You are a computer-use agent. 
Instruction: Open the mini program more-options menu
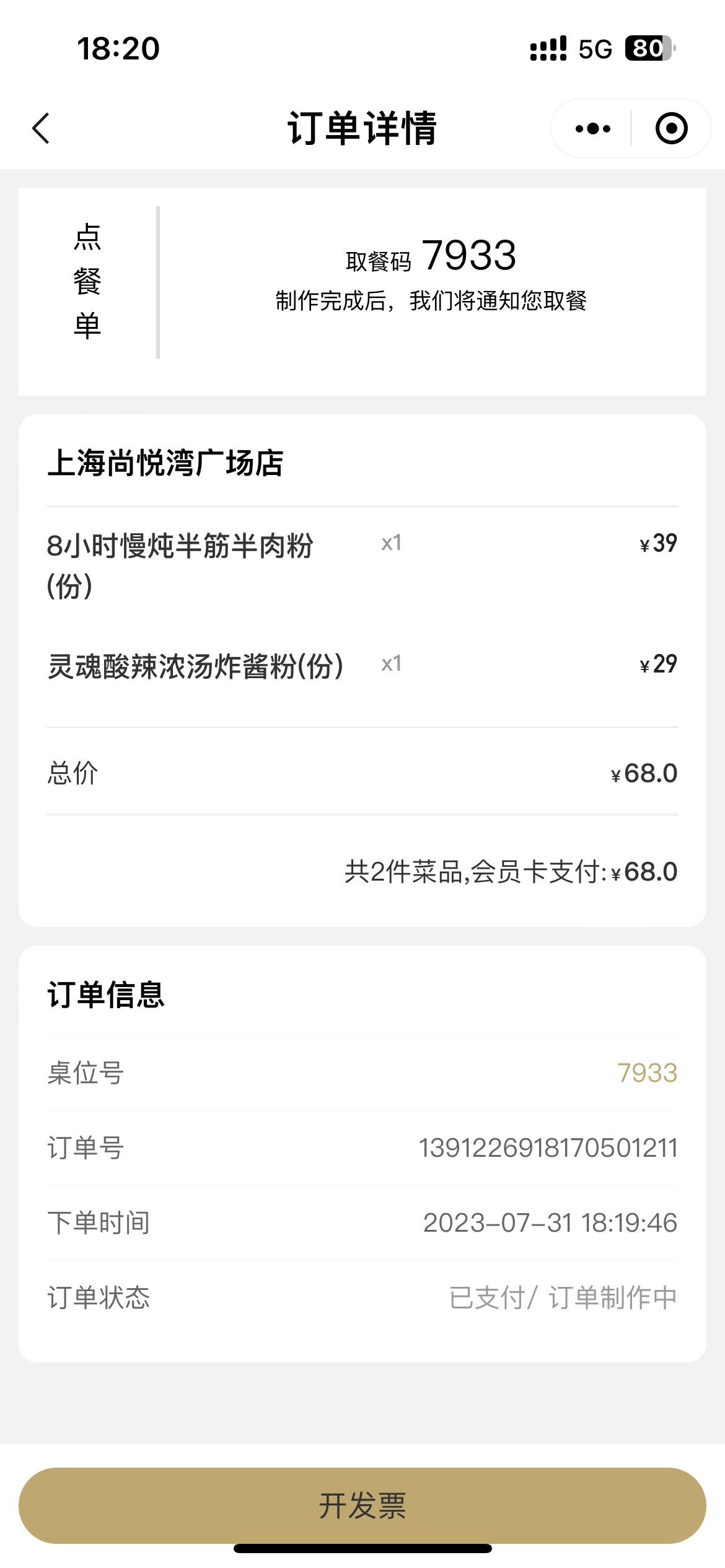pos(592,129)
